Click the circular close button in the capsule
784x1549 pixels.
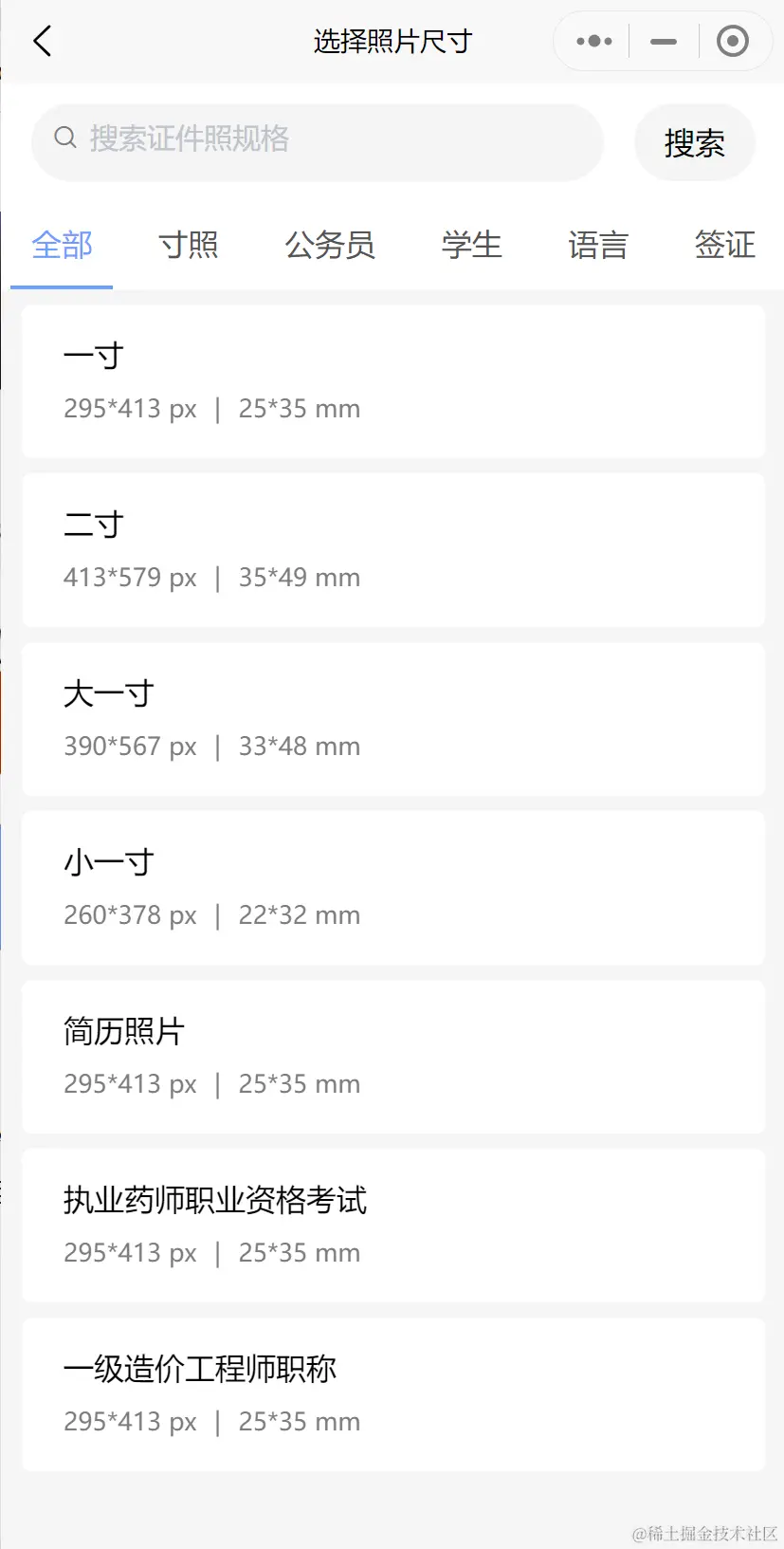pos(734,41)
